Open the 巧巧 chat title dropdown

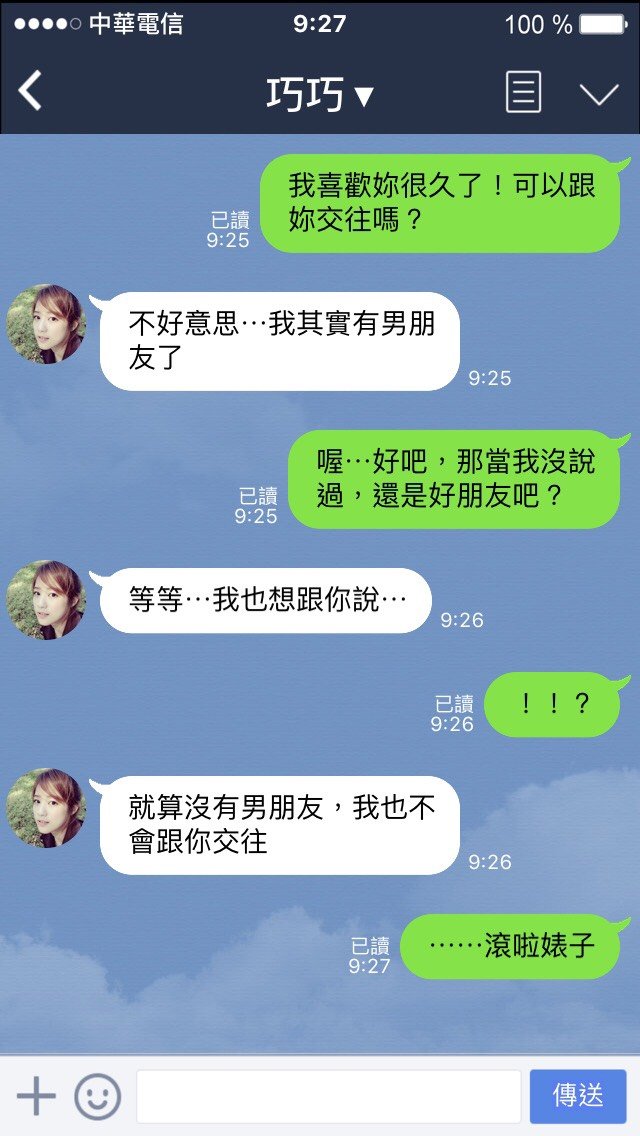tap(320, 95)
